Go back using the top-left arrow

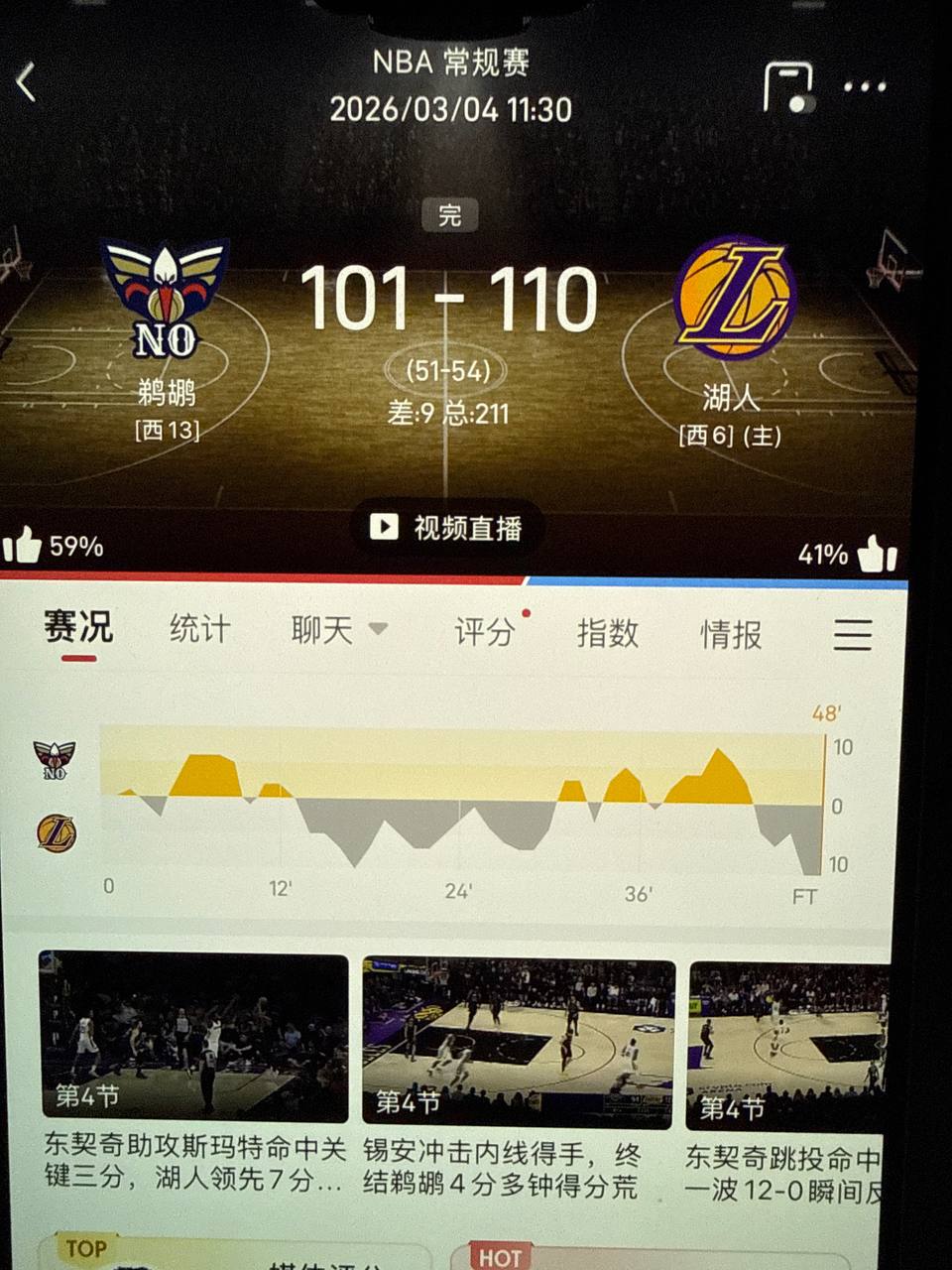pyautogui.click(x=27, y=82)
